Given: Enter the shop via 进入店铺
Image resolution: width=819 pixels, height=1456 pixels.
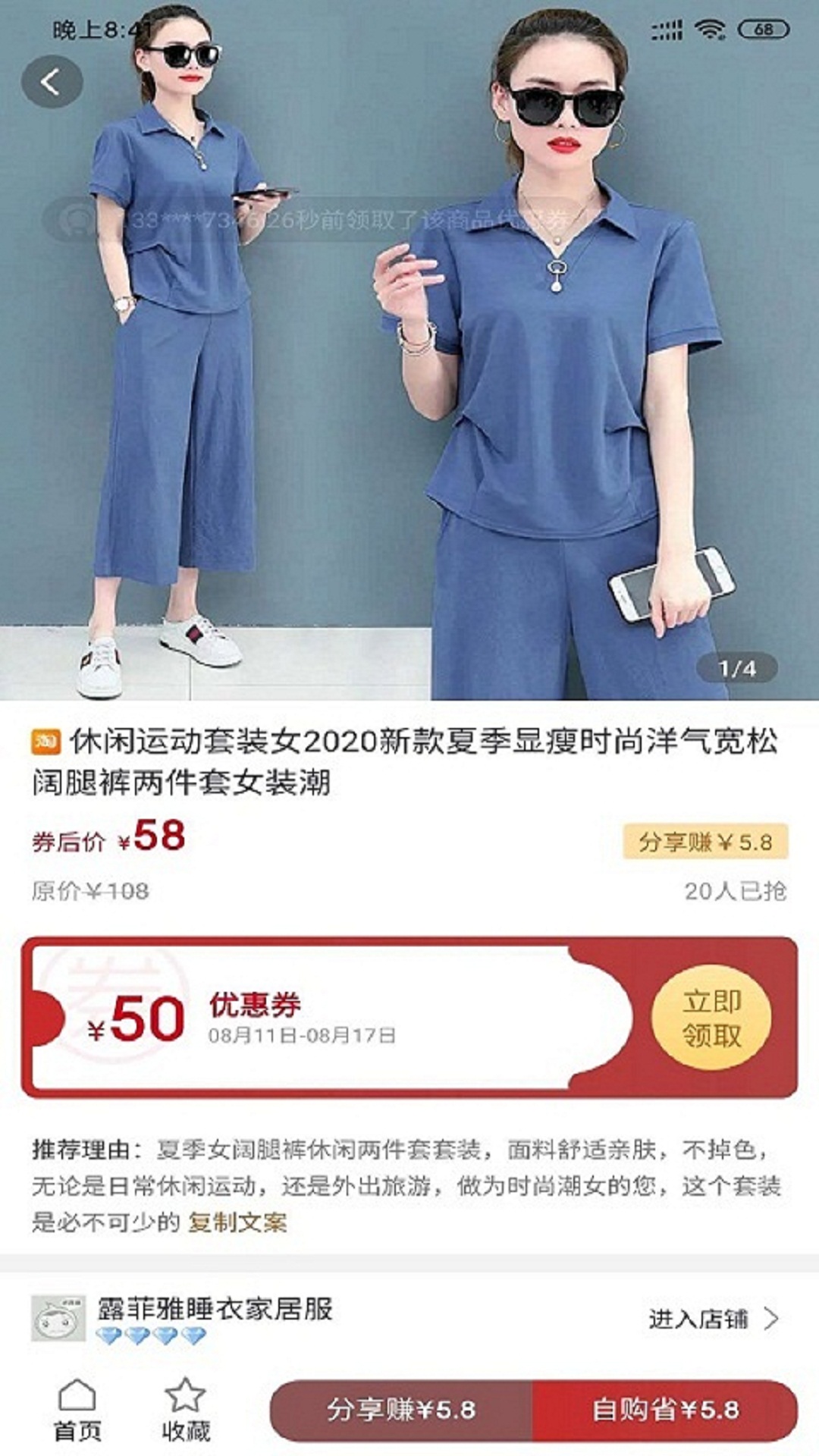Looking at the screenshot, I should coord(713,1319).
